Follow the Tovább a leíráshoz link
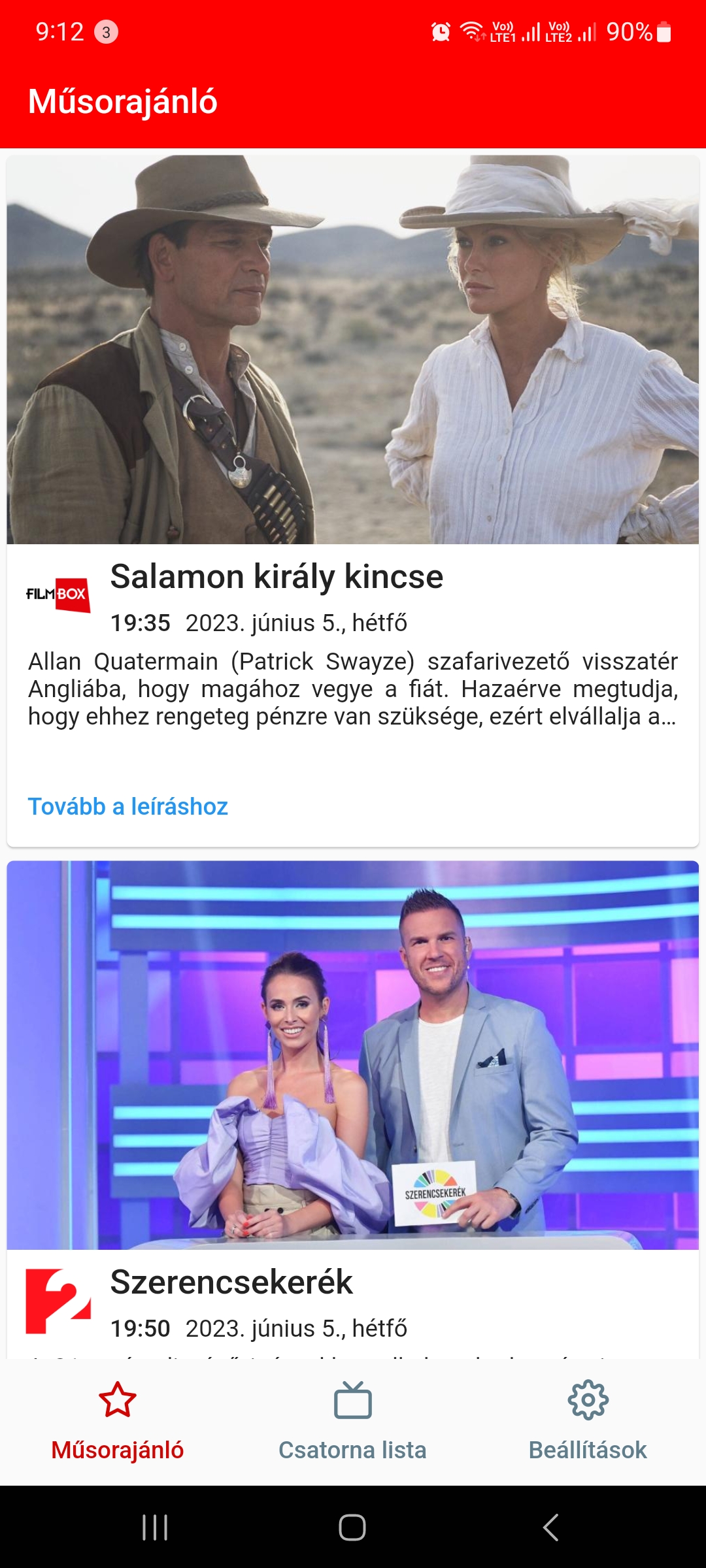This screenshot has width=706, height=1568. pos(128,807)
